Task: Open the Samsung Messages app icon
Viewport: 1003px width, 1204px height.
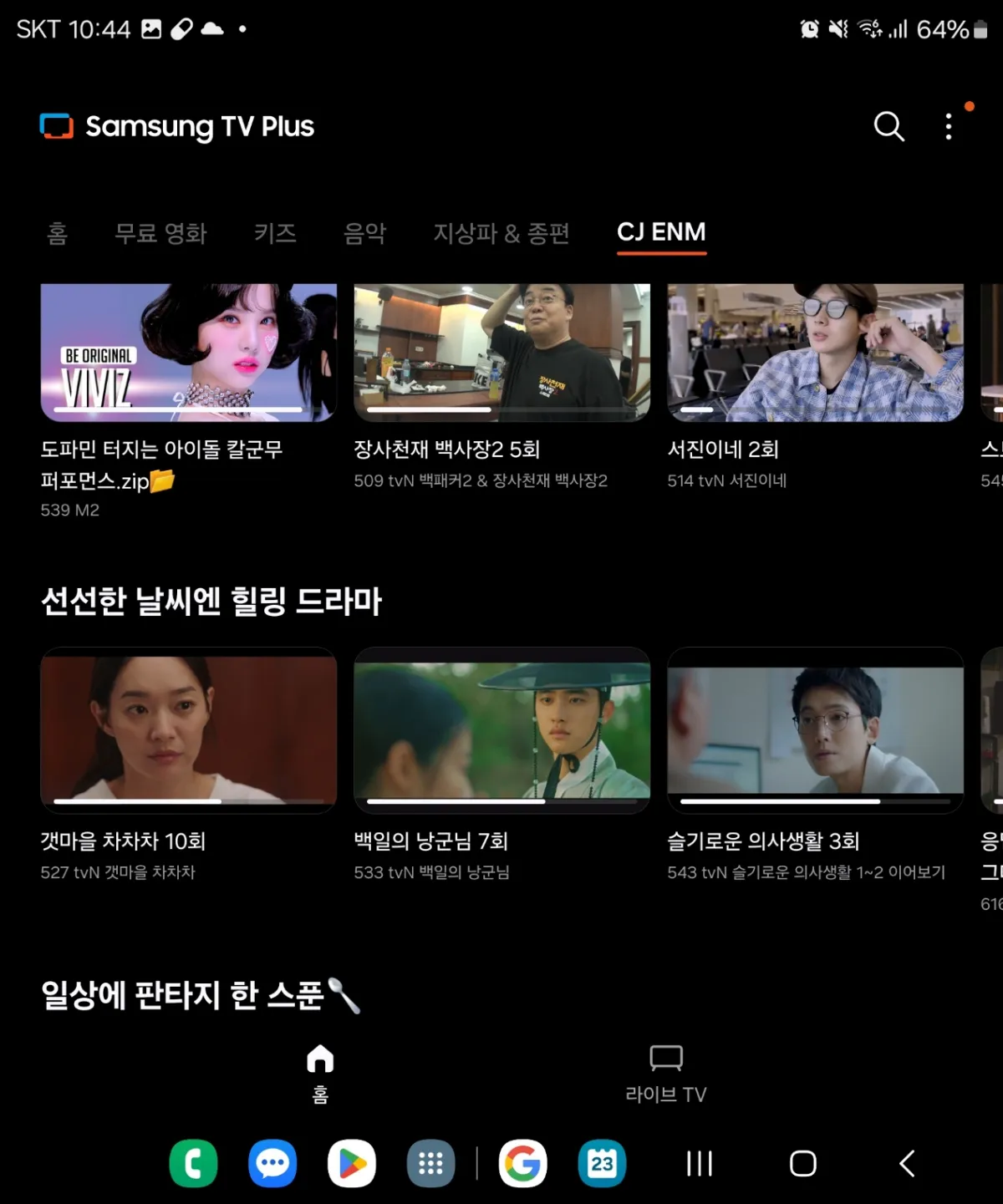Action: [271, 1163]
